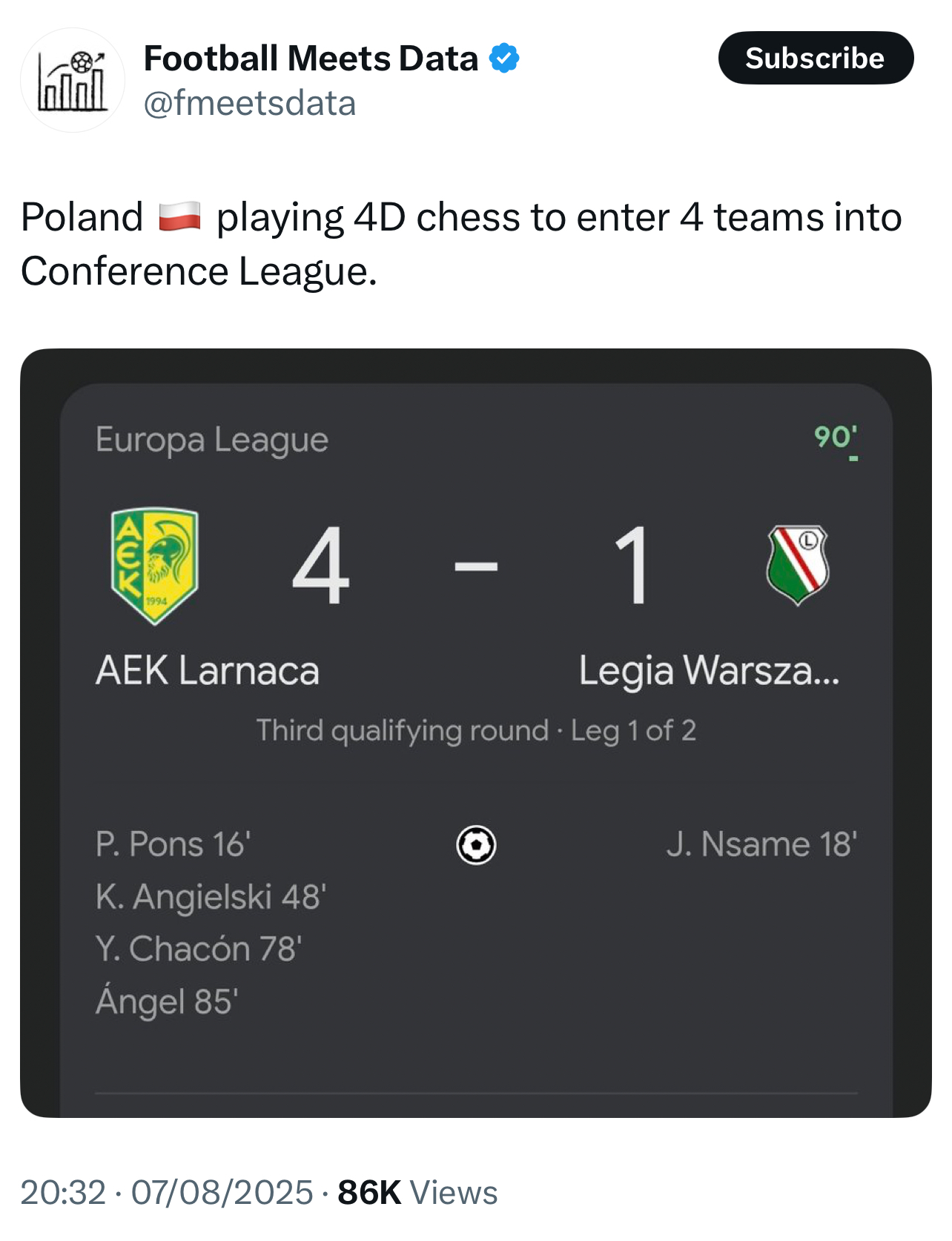Open the 86K Views count

click(417, 1193)
